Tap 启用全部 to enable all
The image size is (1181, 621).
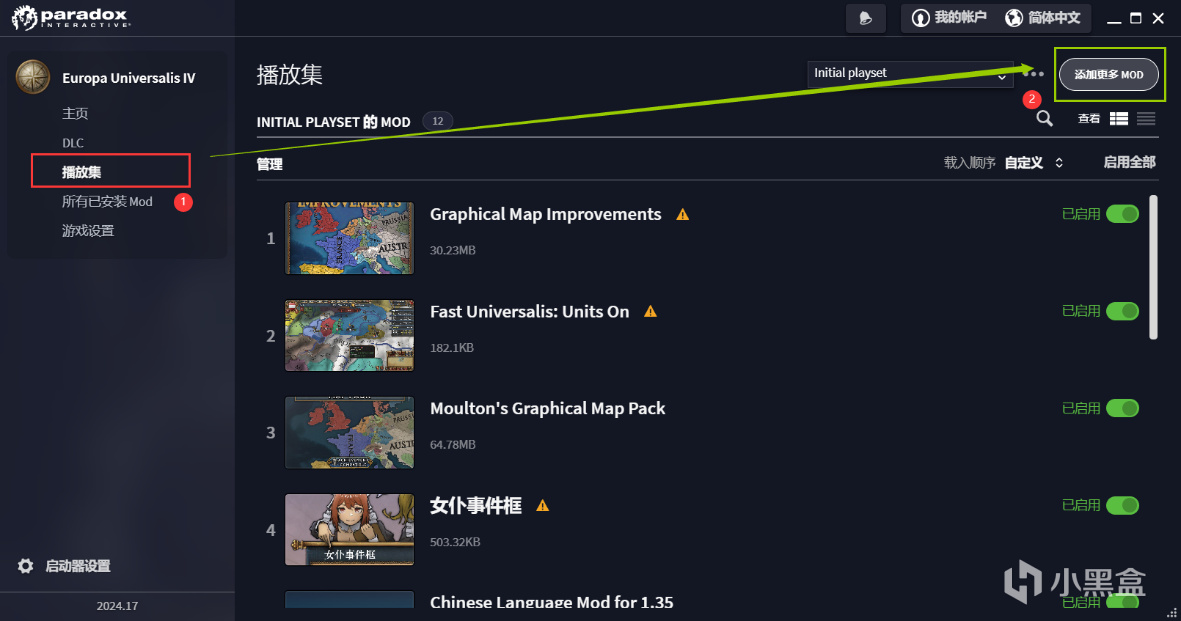1129,162
